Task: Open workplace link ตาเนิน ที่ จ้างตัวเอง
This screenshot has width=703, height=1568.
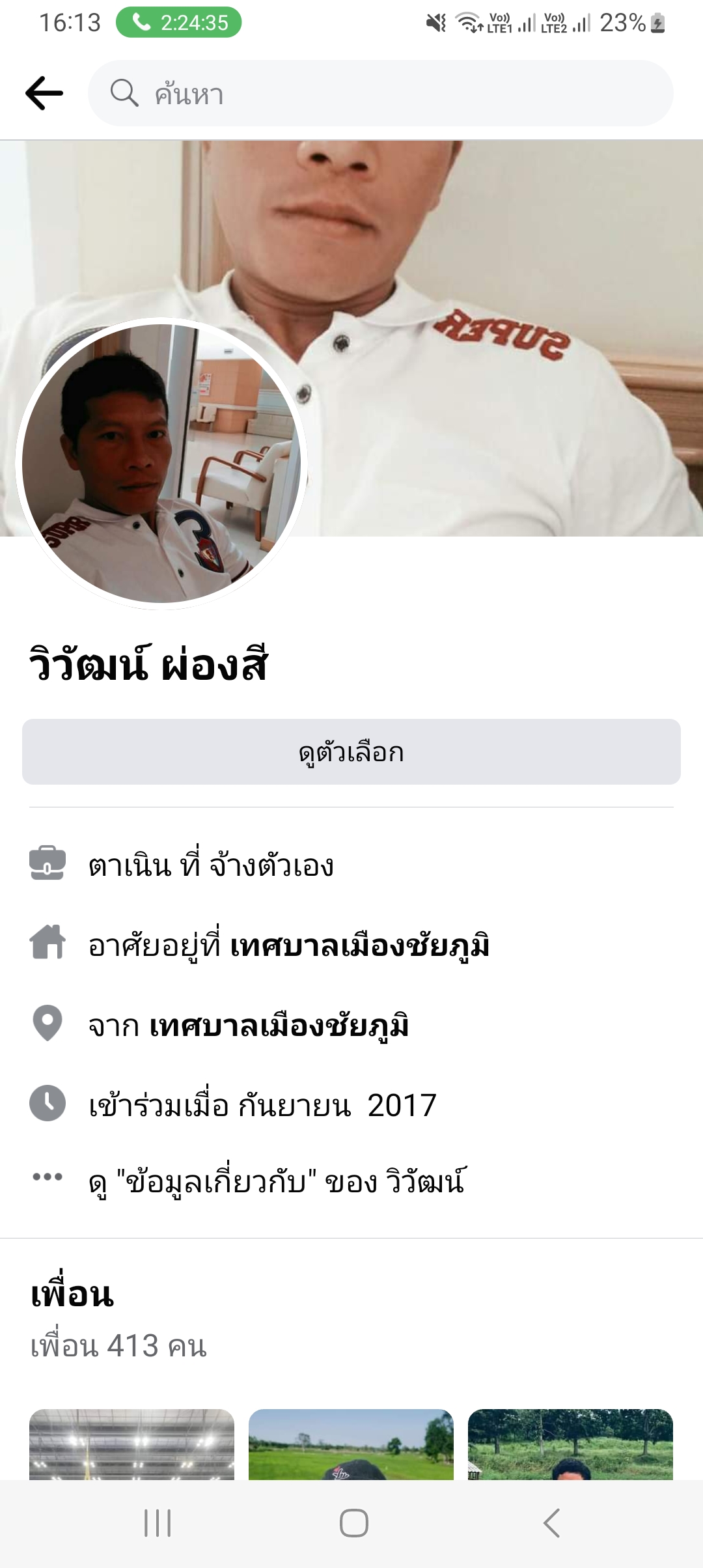Action: [211, 865]
